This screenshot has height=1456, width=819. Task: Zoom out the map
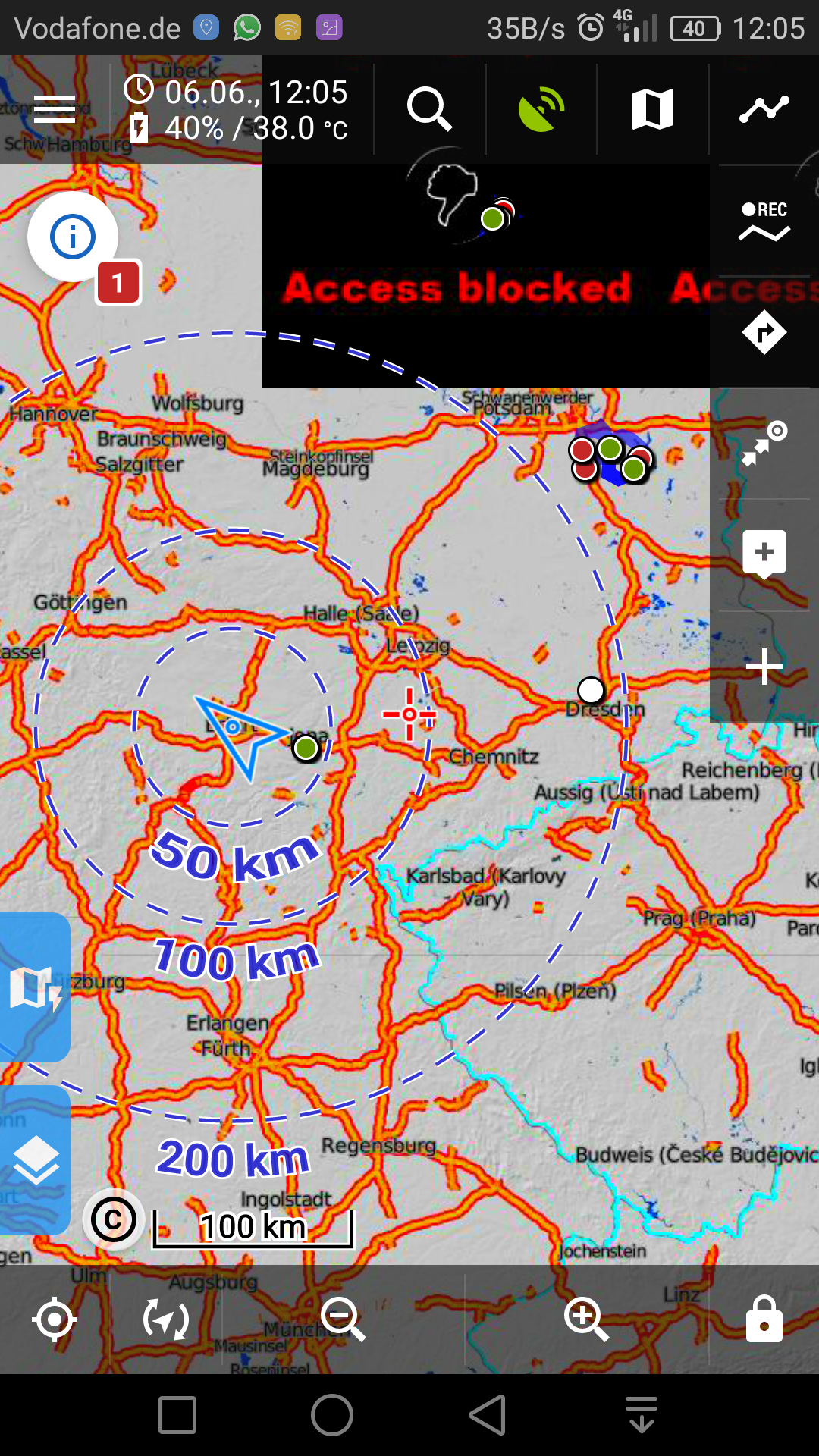[343, 1319]
